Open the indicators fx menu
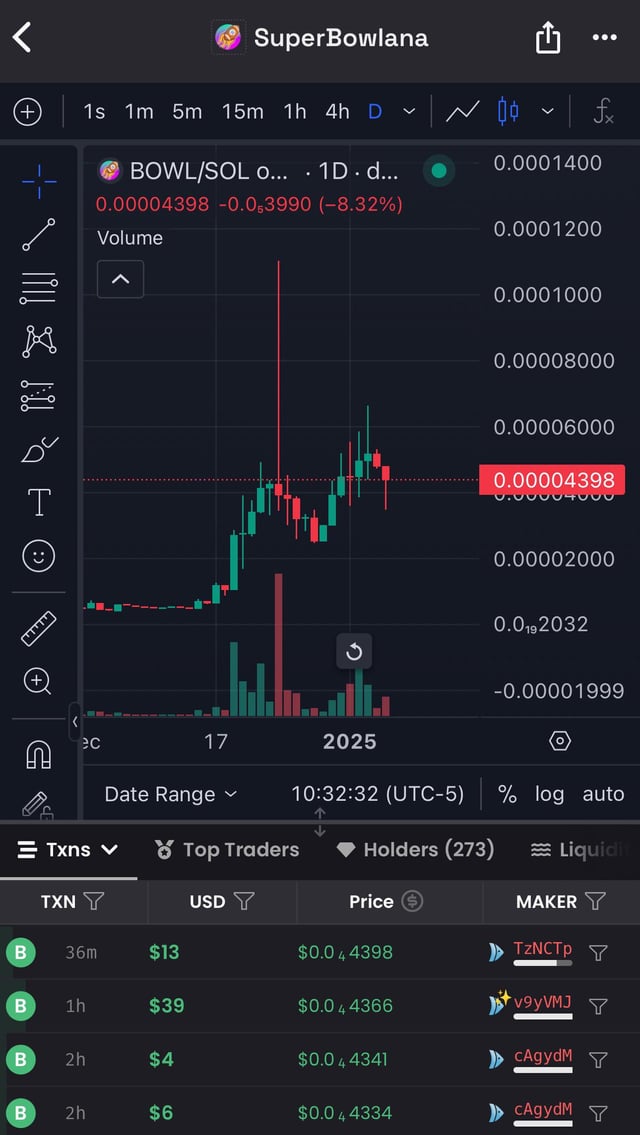 pyautogui.click(x=602, y=111)
